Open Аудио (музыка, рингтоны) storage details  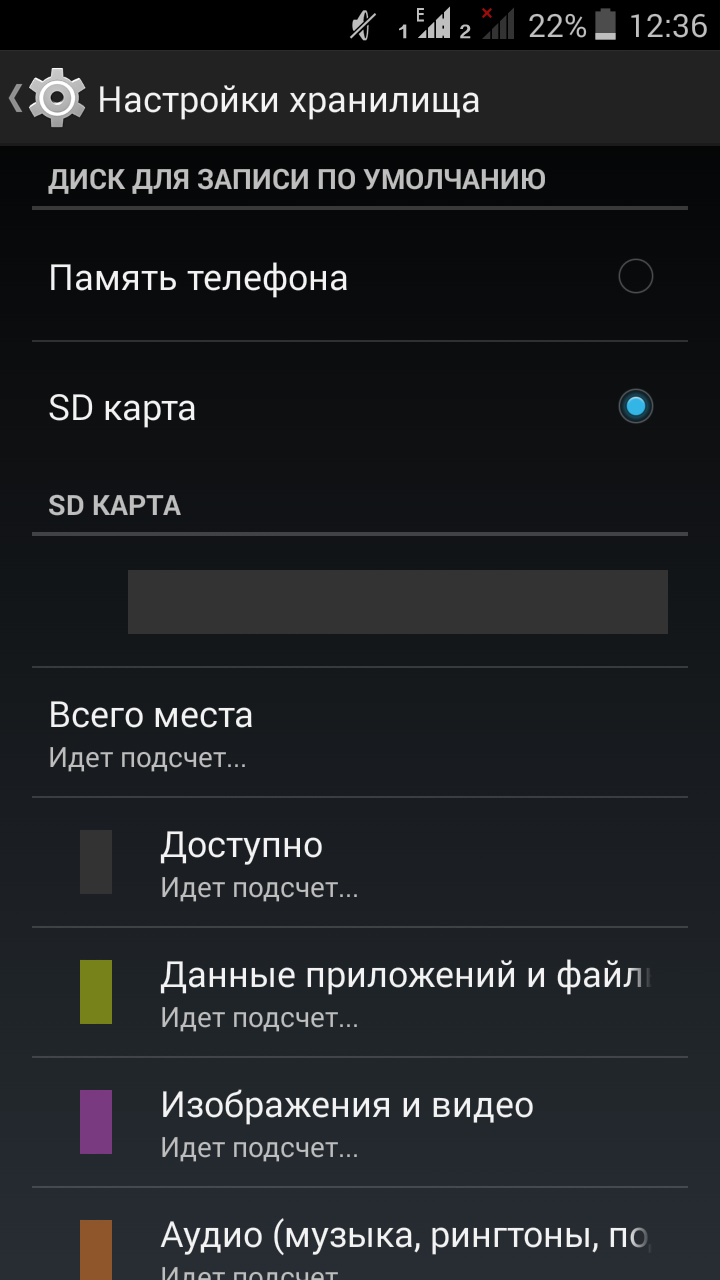click(x=360, y=1234)
